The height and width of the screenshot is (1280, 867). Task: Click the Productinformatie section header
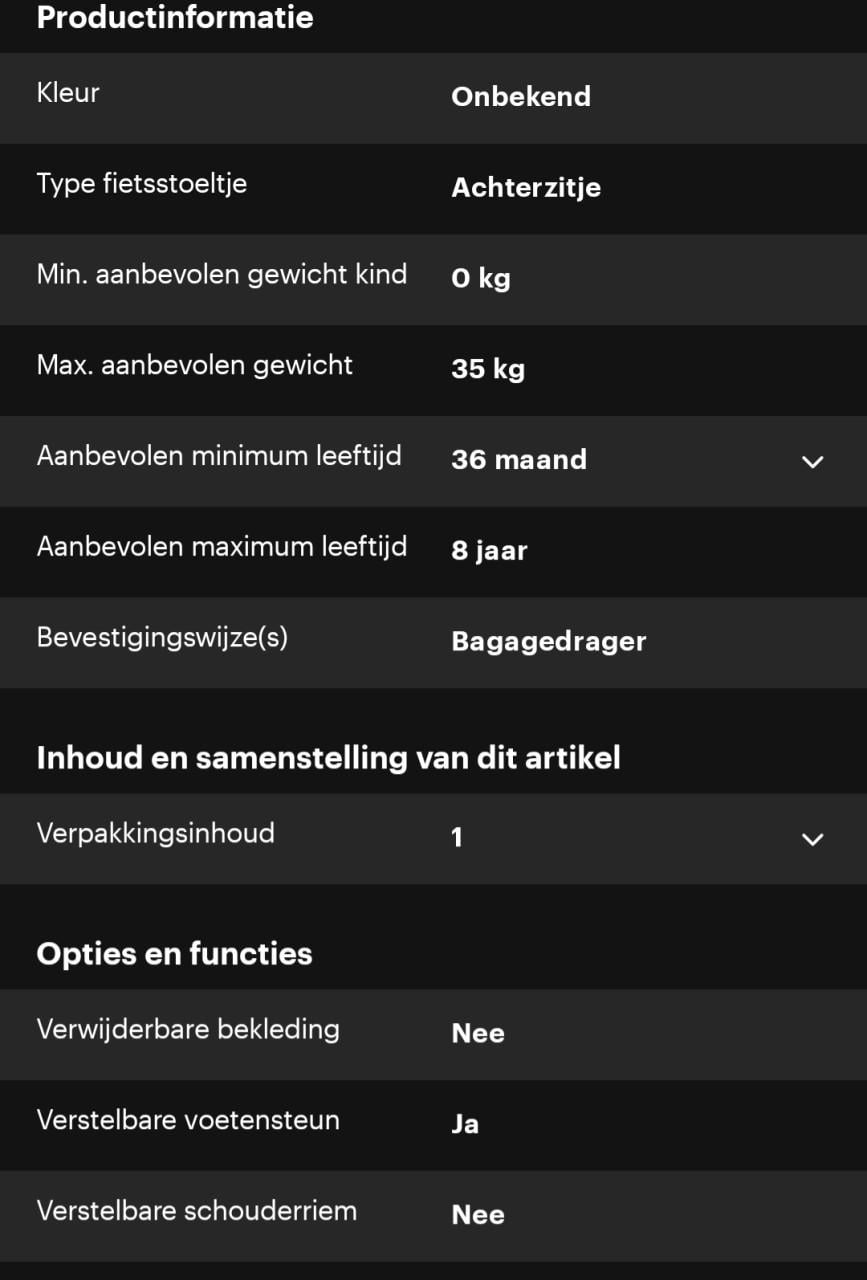pos(174,17)
